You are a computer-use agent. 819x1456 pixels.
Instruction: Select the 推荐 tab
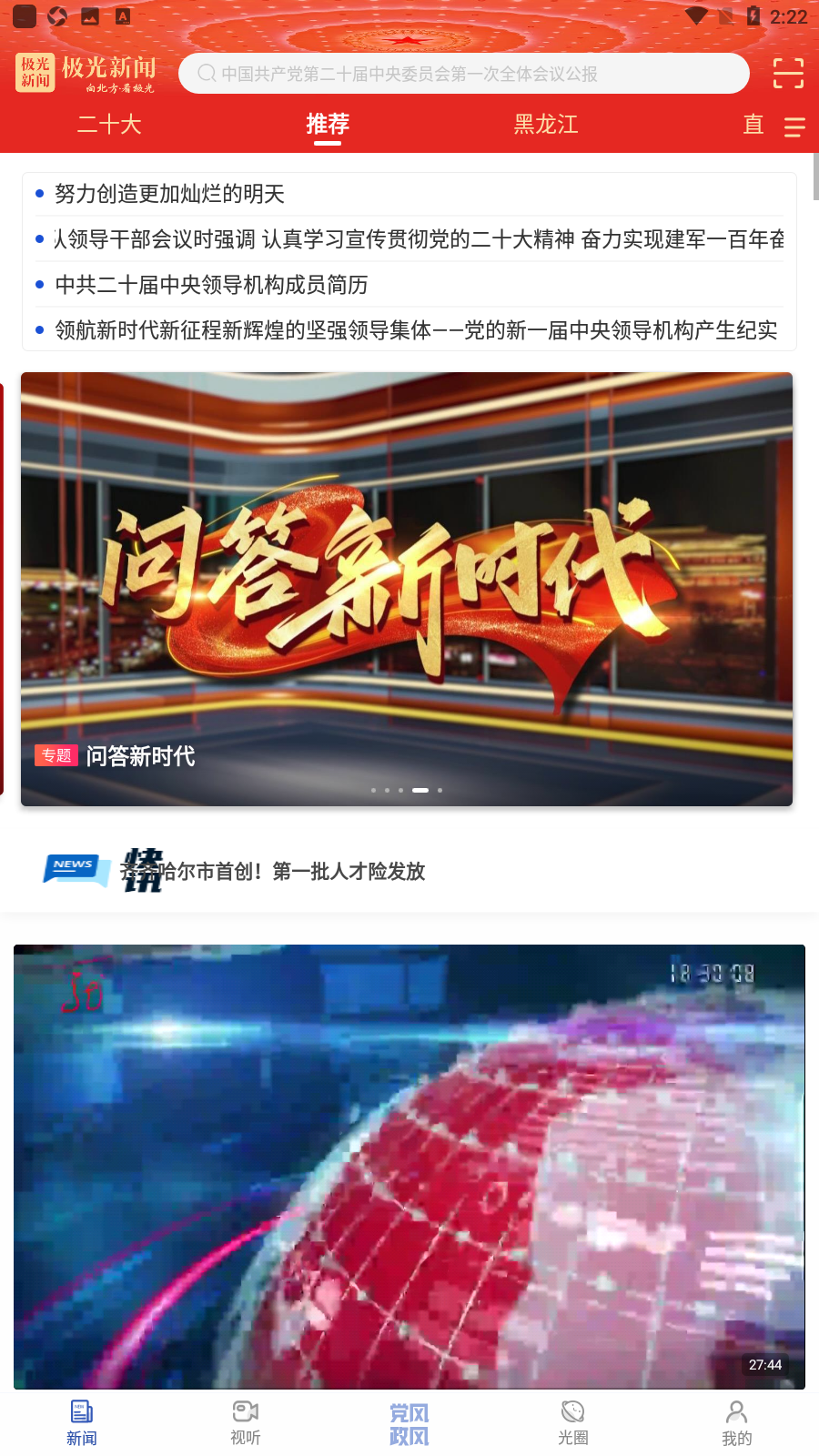(328, 125)
